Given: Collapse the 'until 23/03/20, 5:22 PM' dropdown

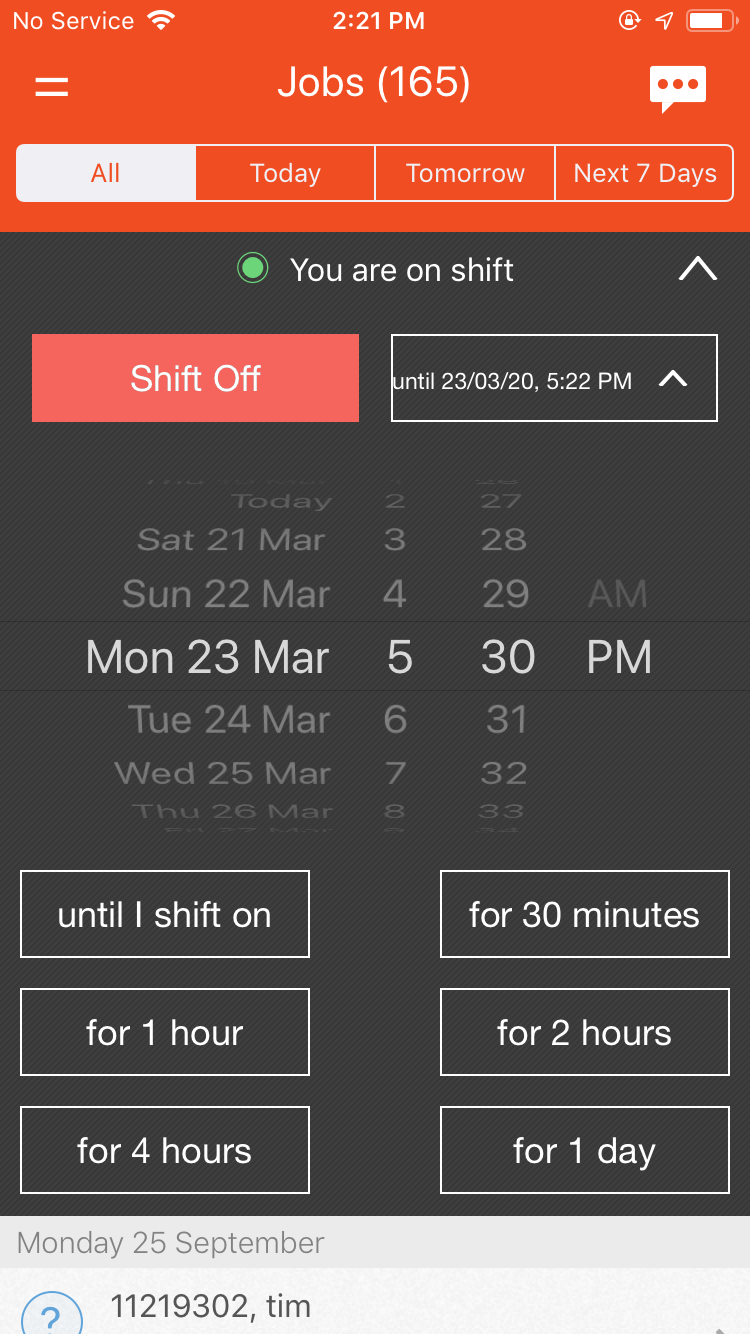Looking at the screenshot, I should click(674, 378).
